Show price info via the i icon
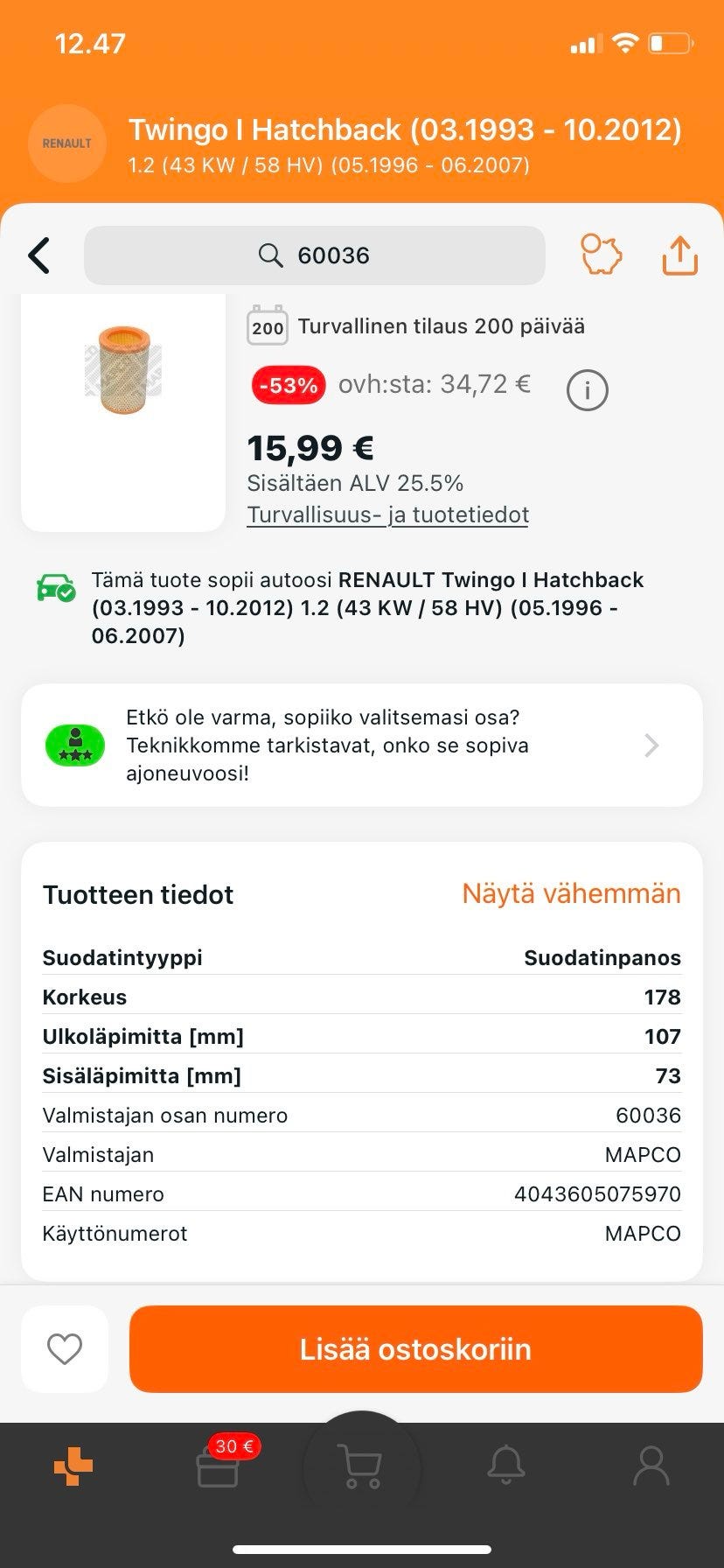Screen dimensions: 724x1568 point(587,390)
